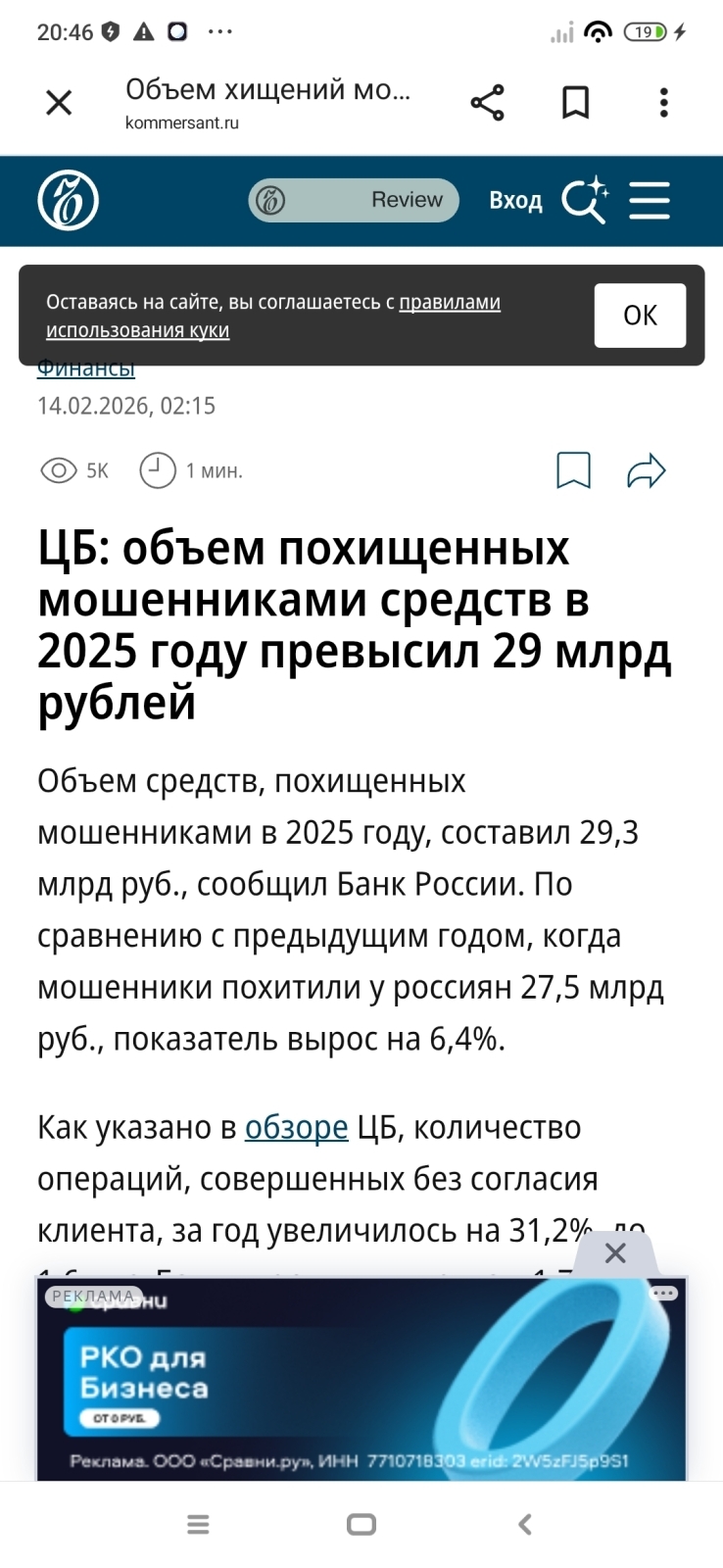Image resolution: width=723 pixels, height=1568 pixels.
Task: Open the Review section pill
Action: (354, 200)
